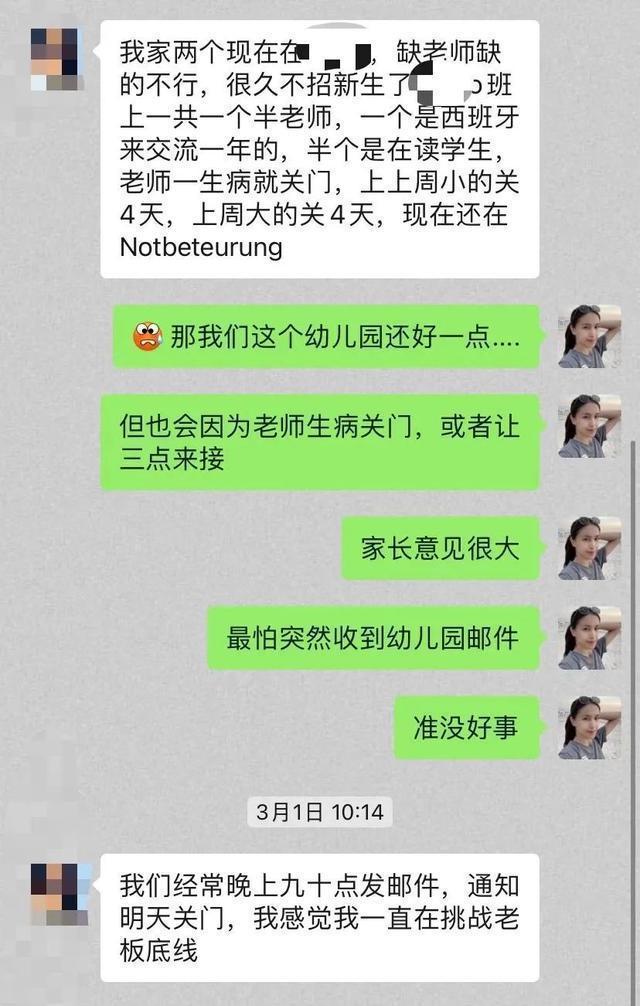Tap the avatar beside '准没好事' message
Viewport: 640px width, 1006px height.
(x=589, y=727)
